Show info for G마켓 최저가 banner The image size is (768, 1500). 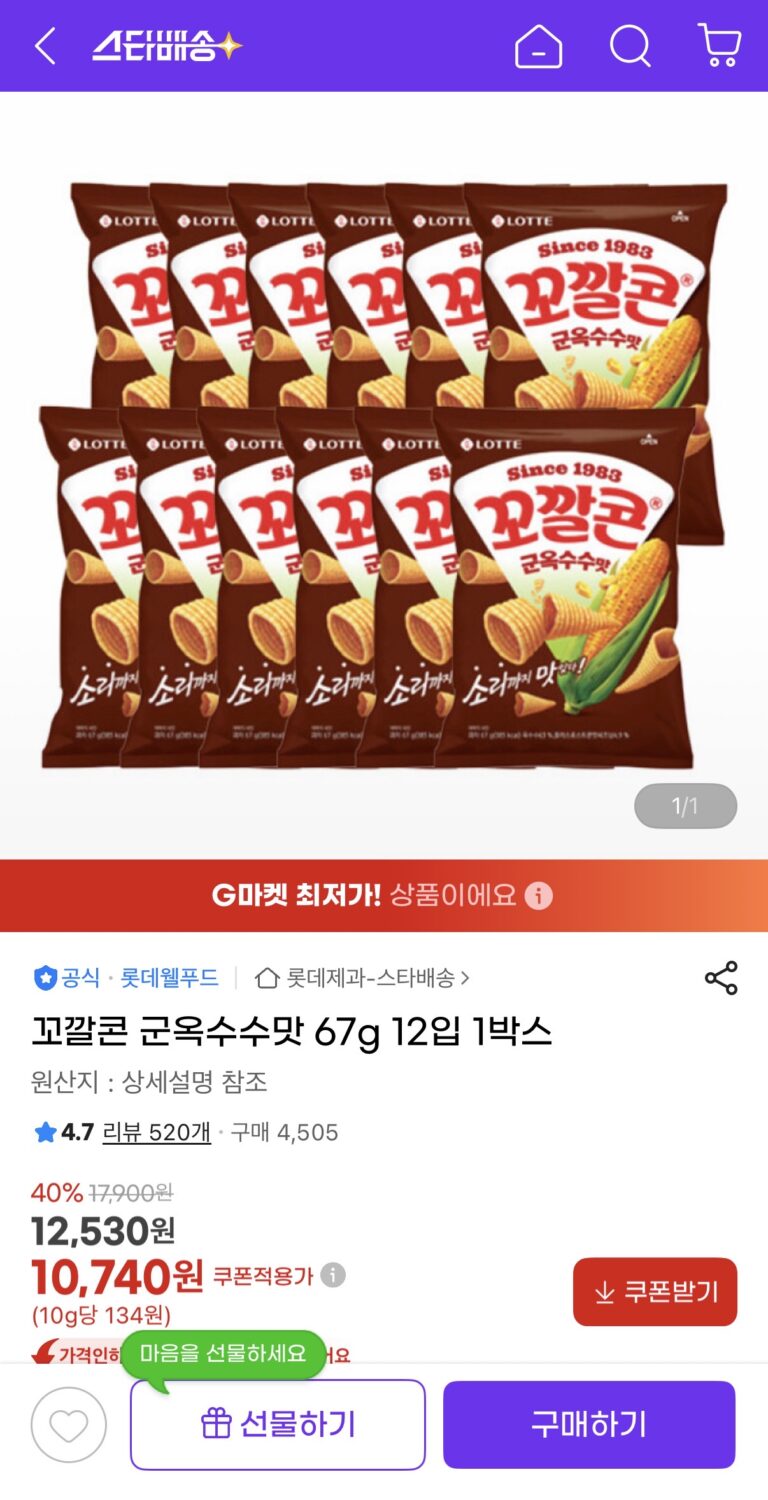(x=539, y=895)
